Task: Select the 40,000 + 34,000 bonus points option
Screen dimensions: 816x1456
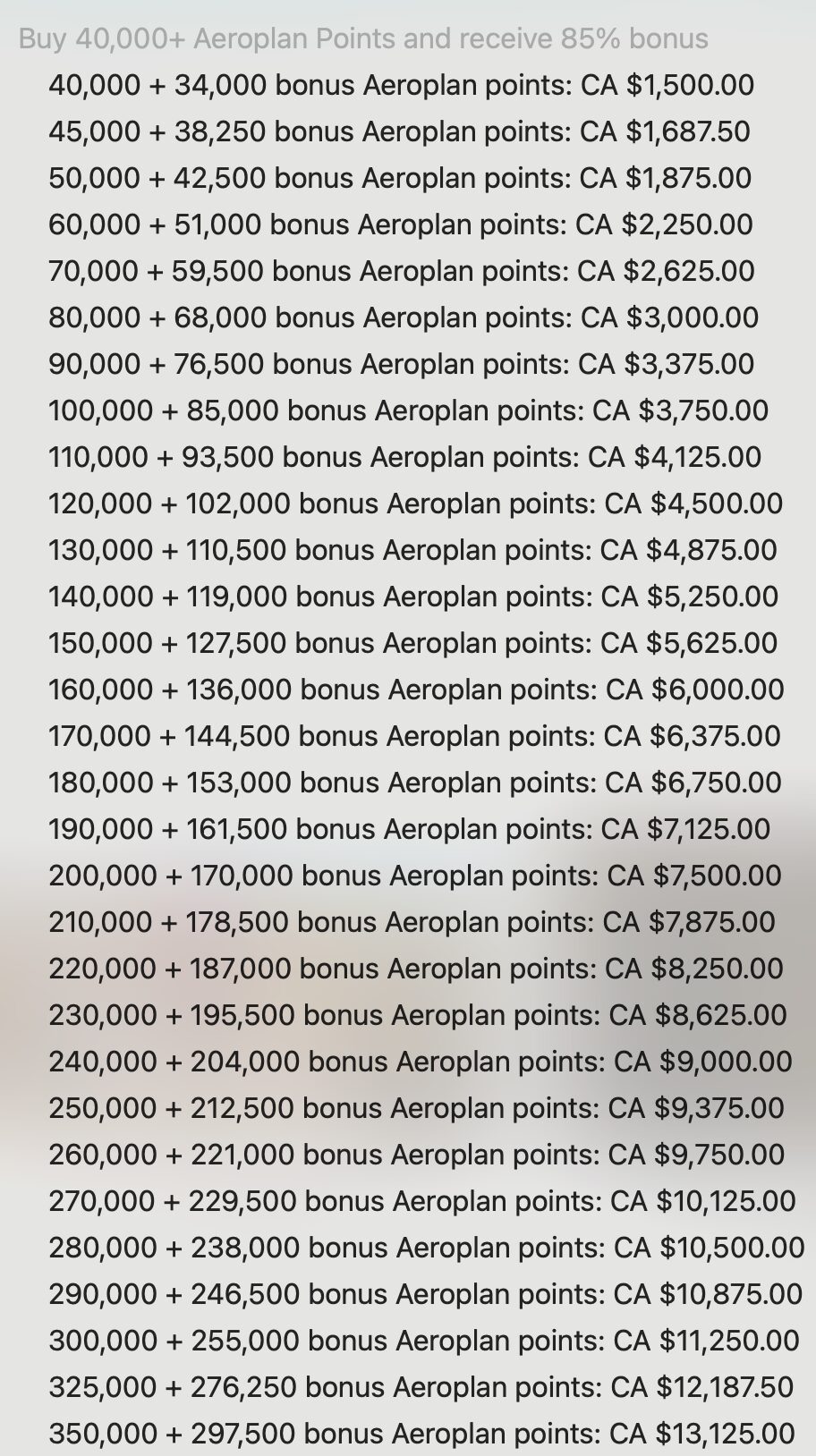Action: 401,85
